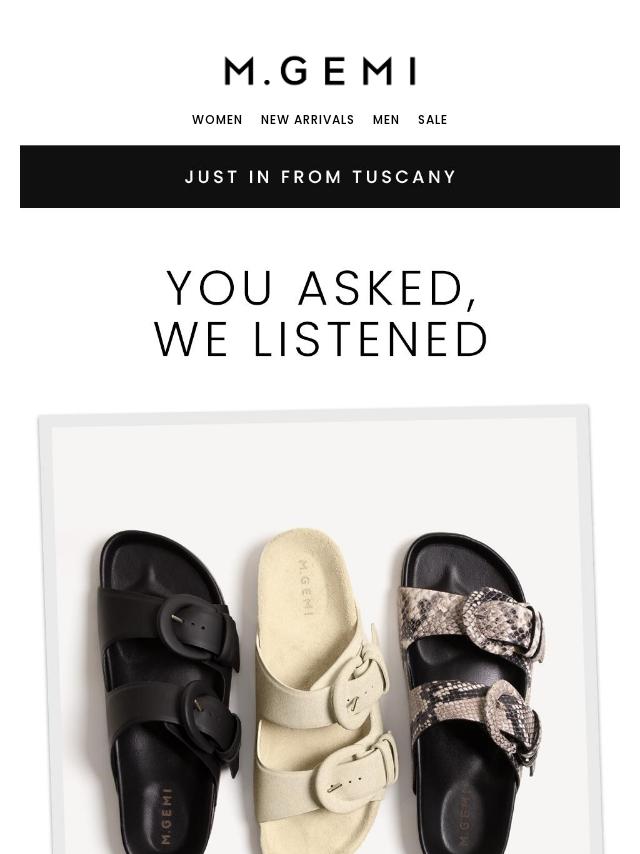Viewport: 640px width, 854px height.
Task: Open the Sale link
Action: 432,120
